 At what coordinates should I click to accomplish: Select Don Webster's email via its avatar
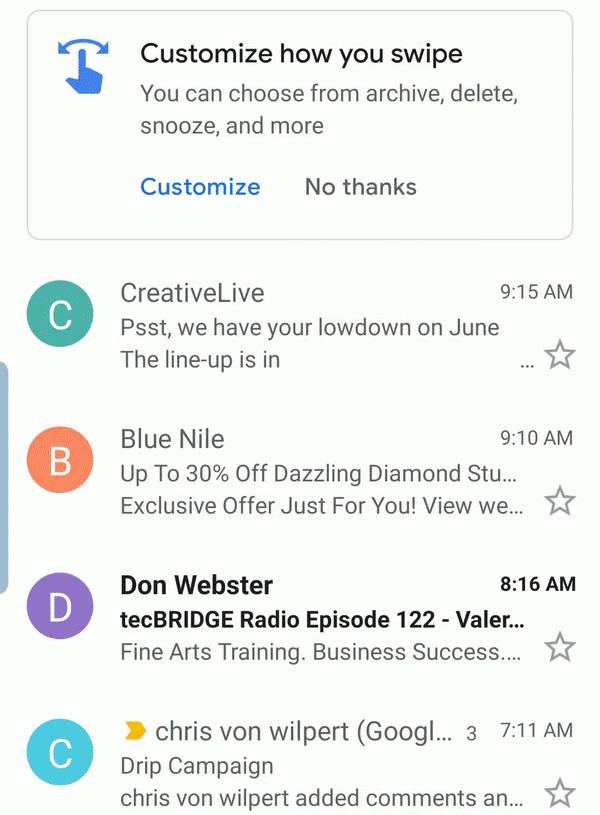[60, 606]
